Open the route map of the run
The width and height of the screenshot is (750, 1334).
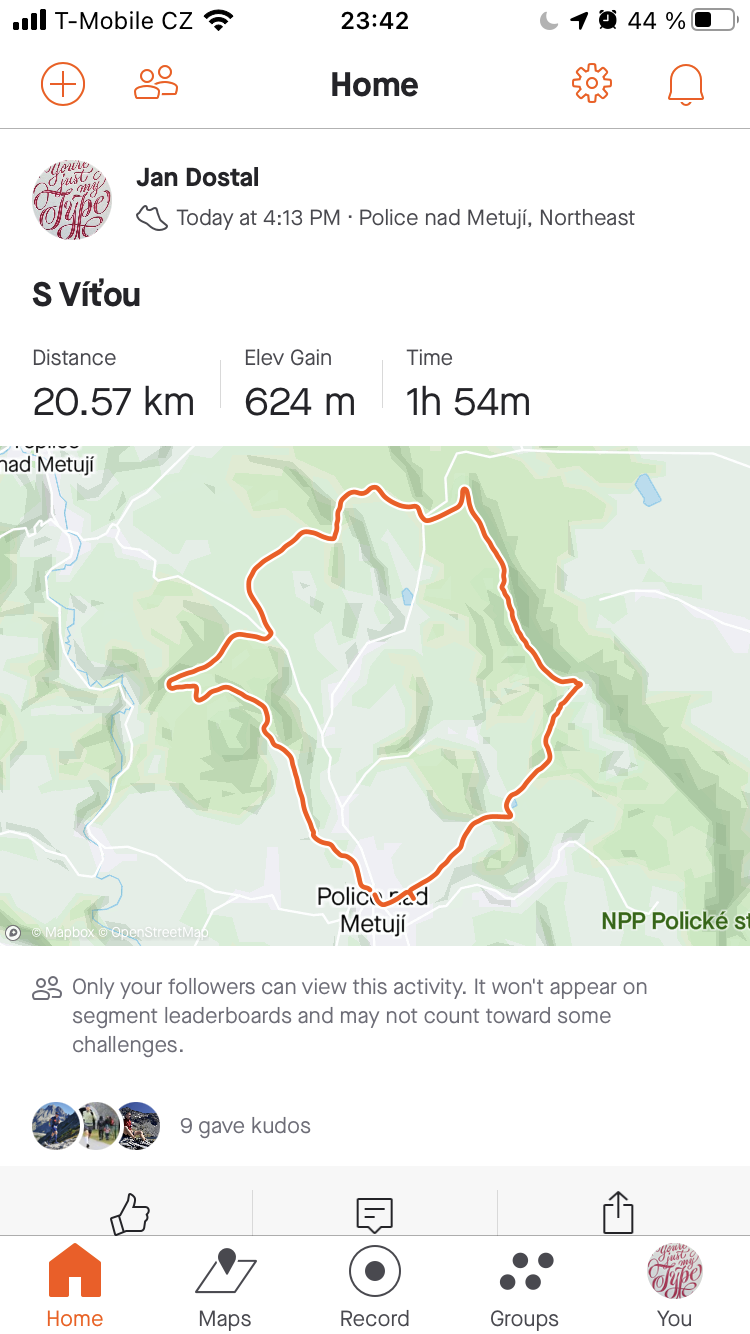(375, 695)
